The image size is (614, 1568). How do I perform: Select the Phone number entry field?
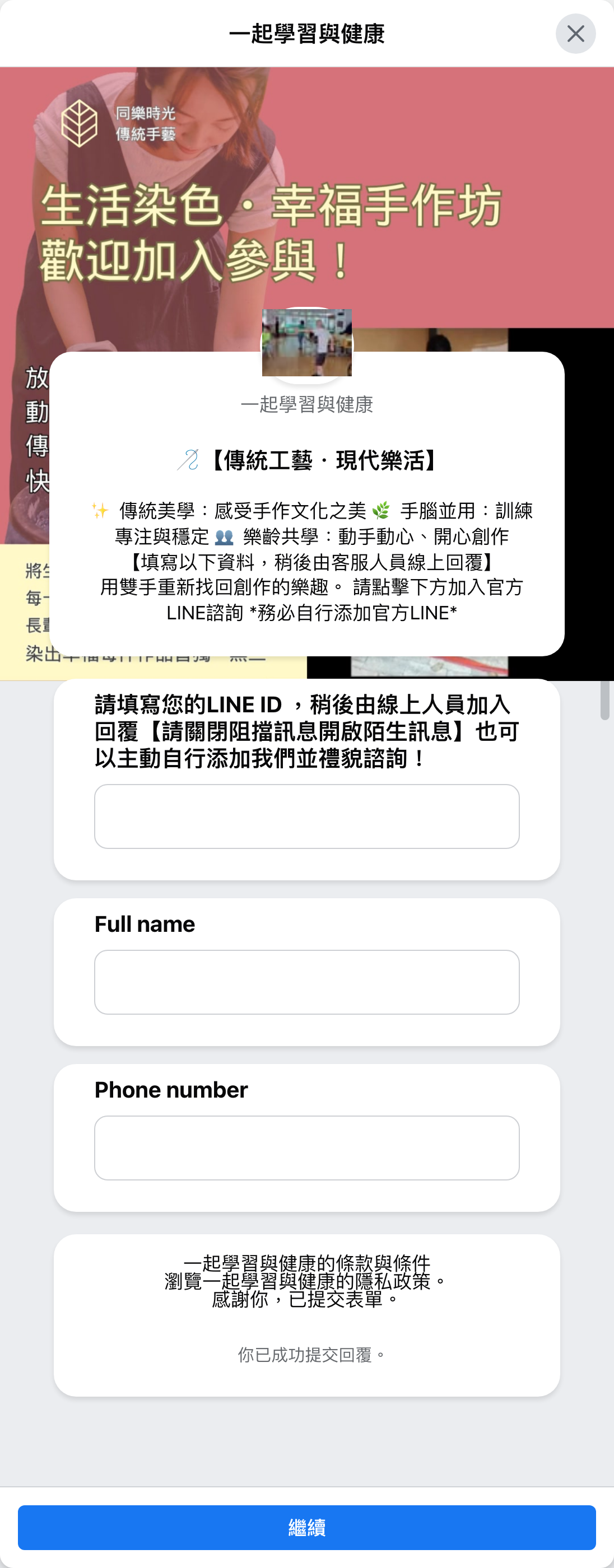click(307, 1148)
